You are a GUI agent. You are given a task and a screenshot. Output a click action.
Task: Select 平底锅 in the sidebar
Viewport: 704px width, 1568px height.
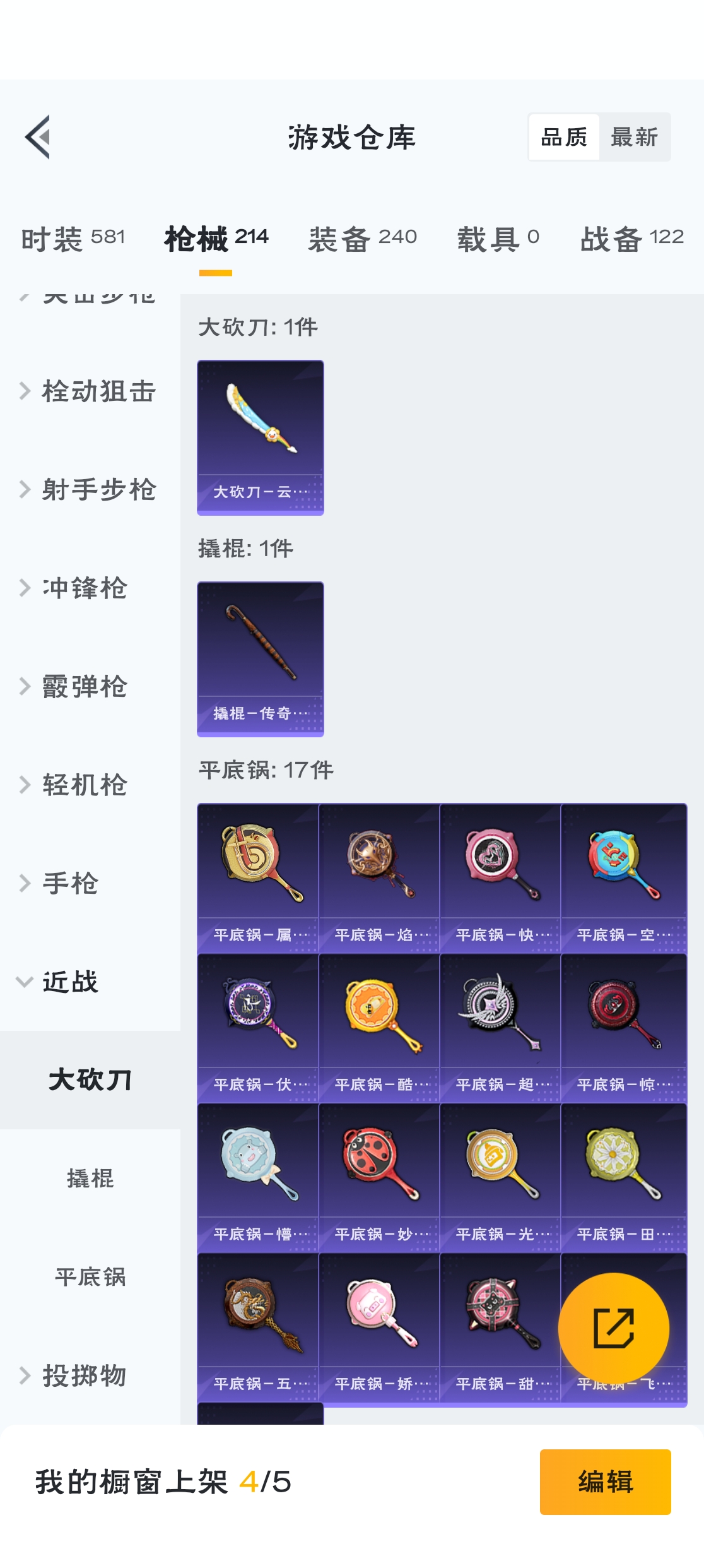click(x=90, y=1277)
